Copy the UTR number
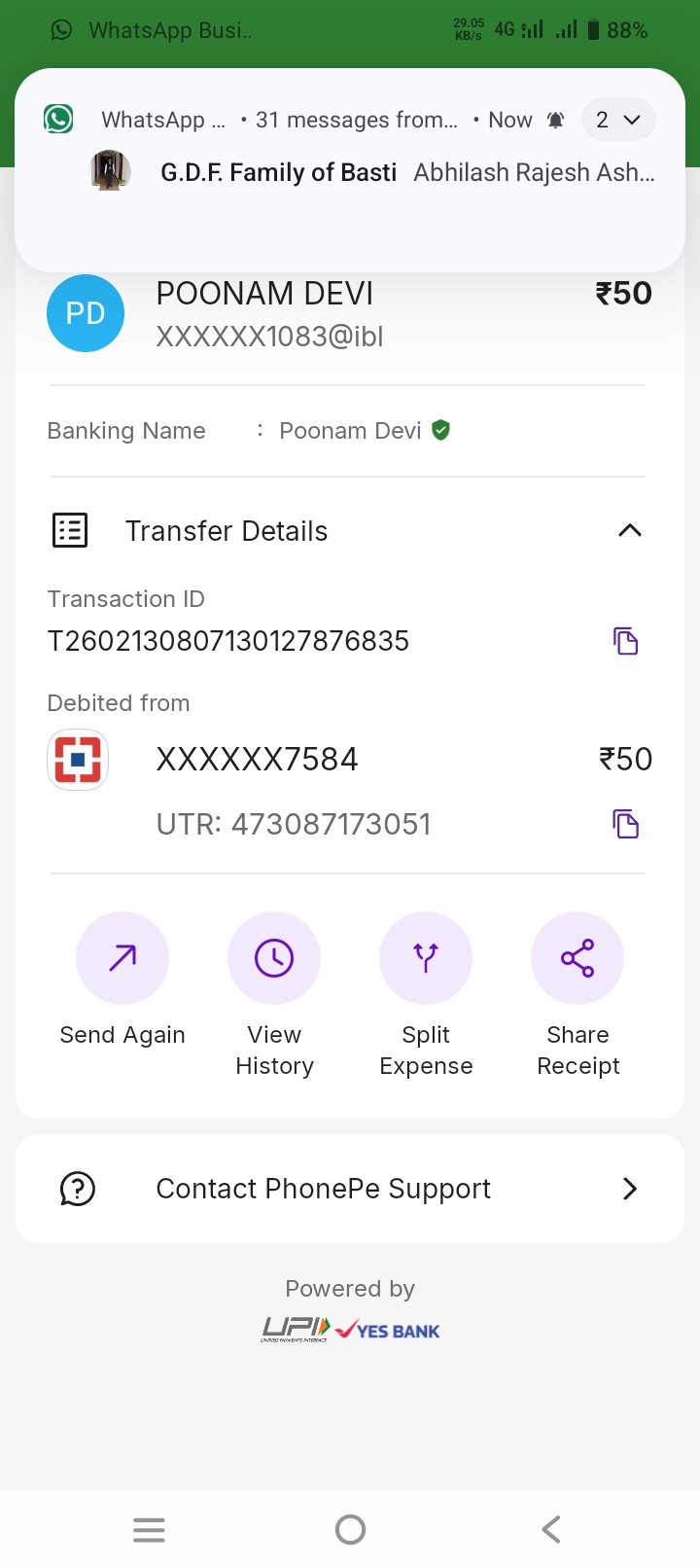 [625, 824]
